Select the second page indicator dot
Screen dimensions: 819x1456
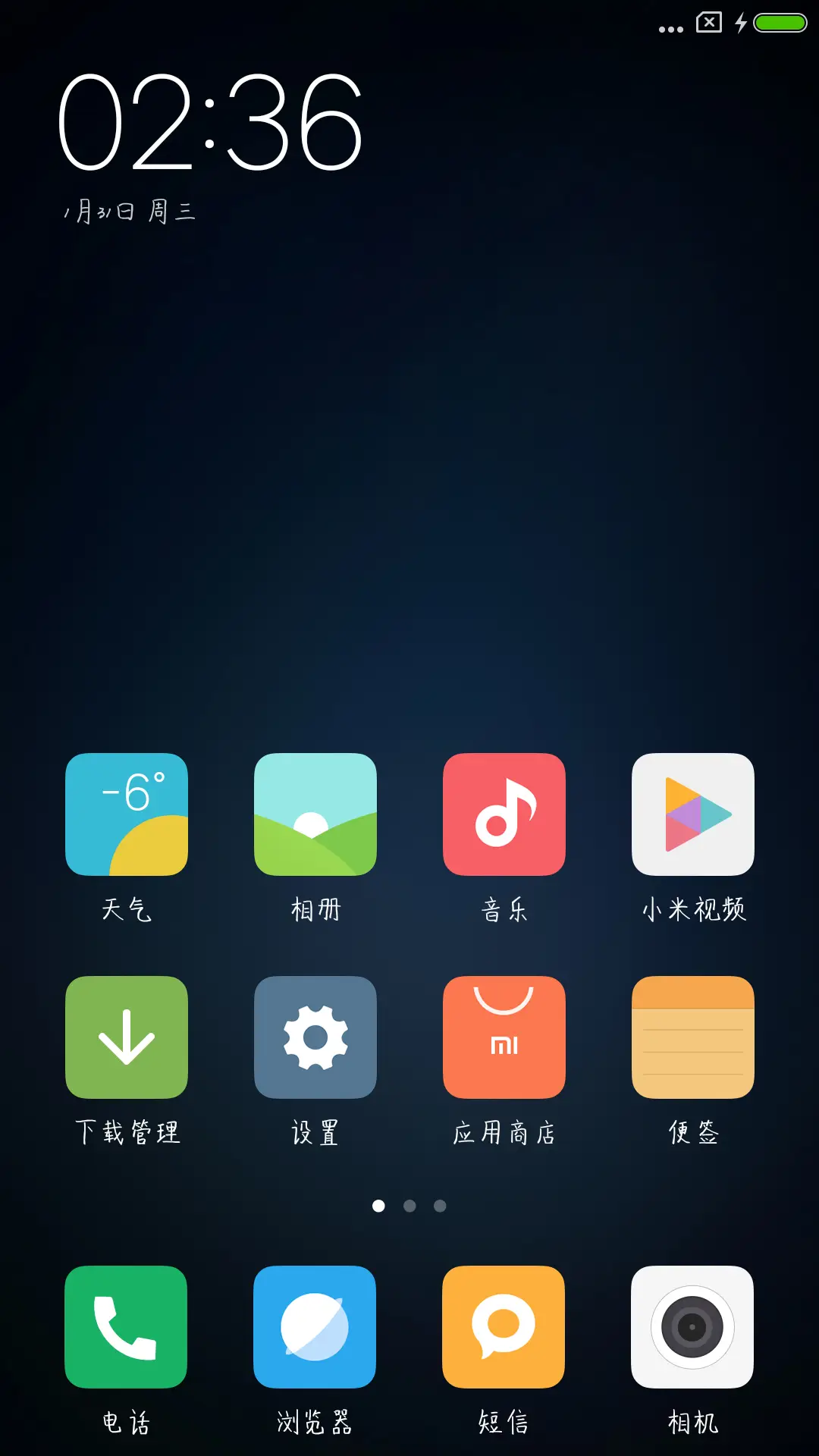(409, 1206)
